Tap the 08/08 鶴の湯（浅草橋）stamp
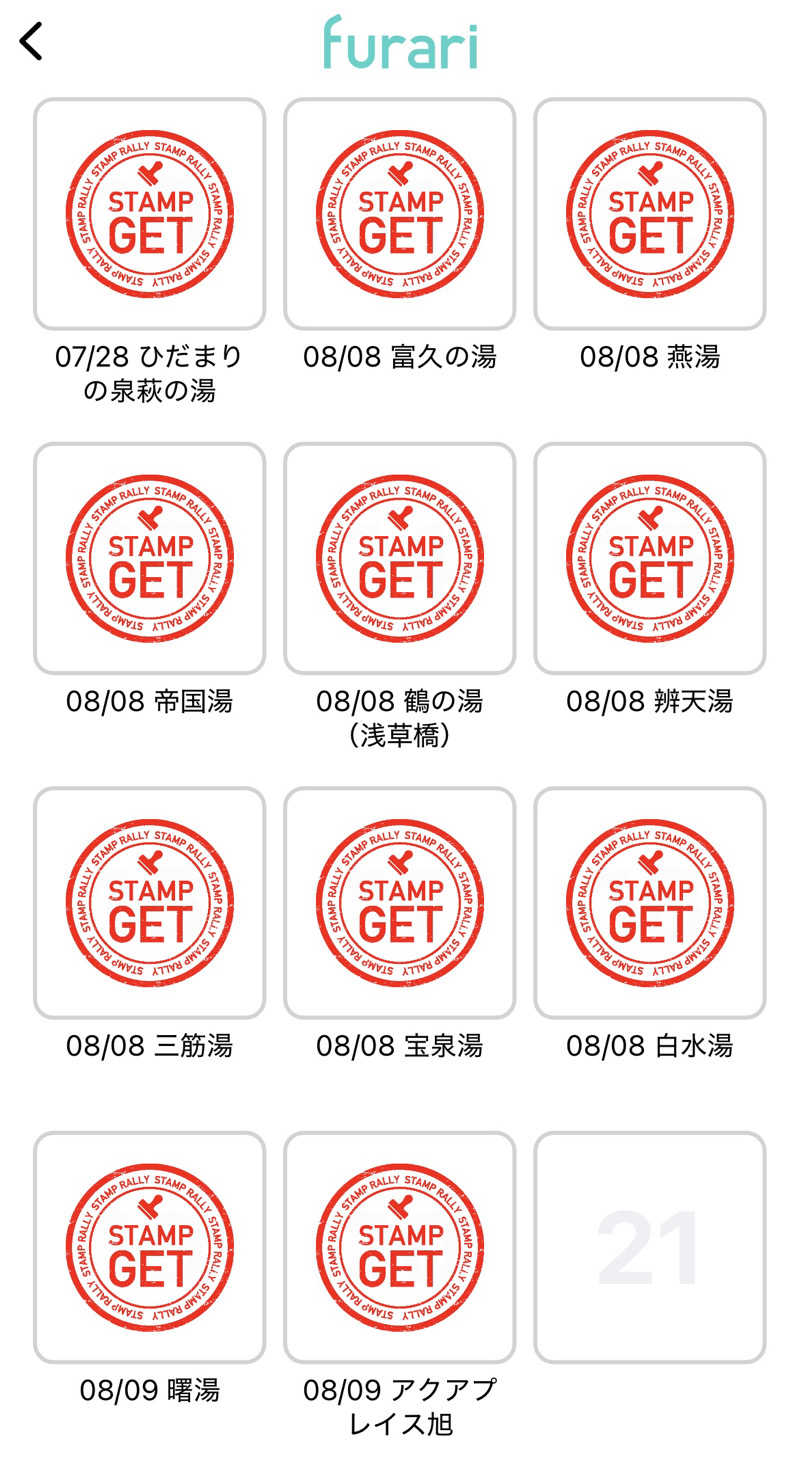Screen dimensions: 800x1457 pos(400,558)
